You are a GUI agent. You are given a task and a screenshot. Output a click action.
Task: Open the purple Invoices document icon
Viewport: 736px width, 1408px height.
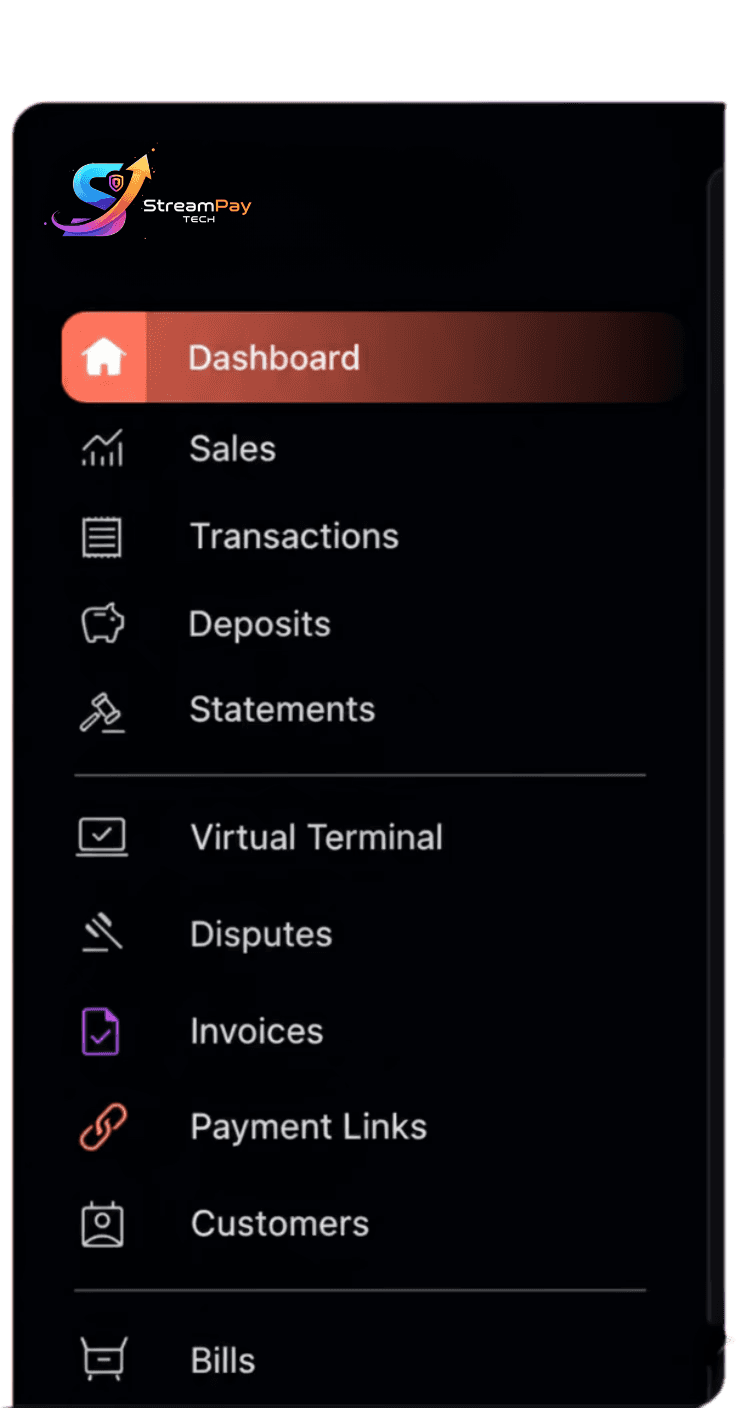point(100,1030)
